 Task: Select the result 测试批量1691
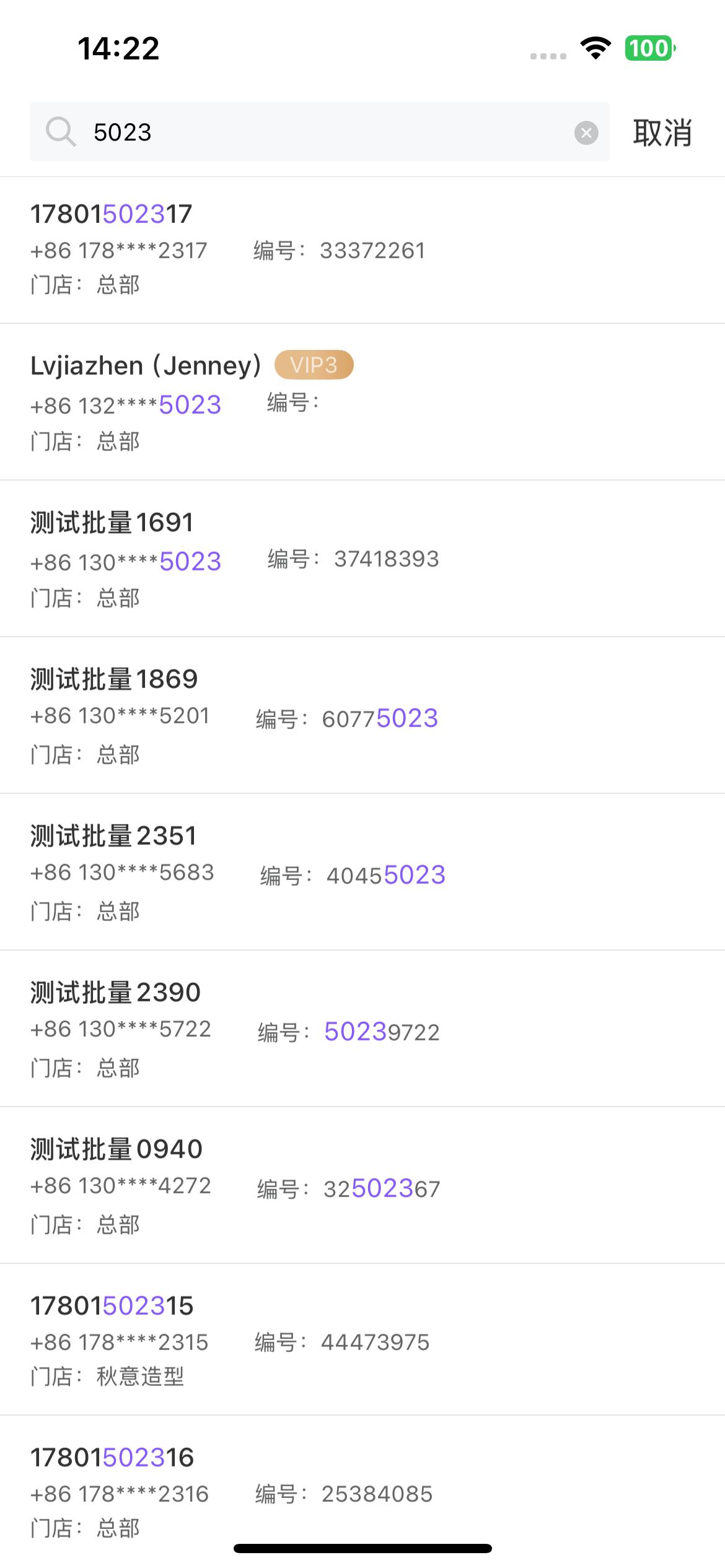point(362,559)
